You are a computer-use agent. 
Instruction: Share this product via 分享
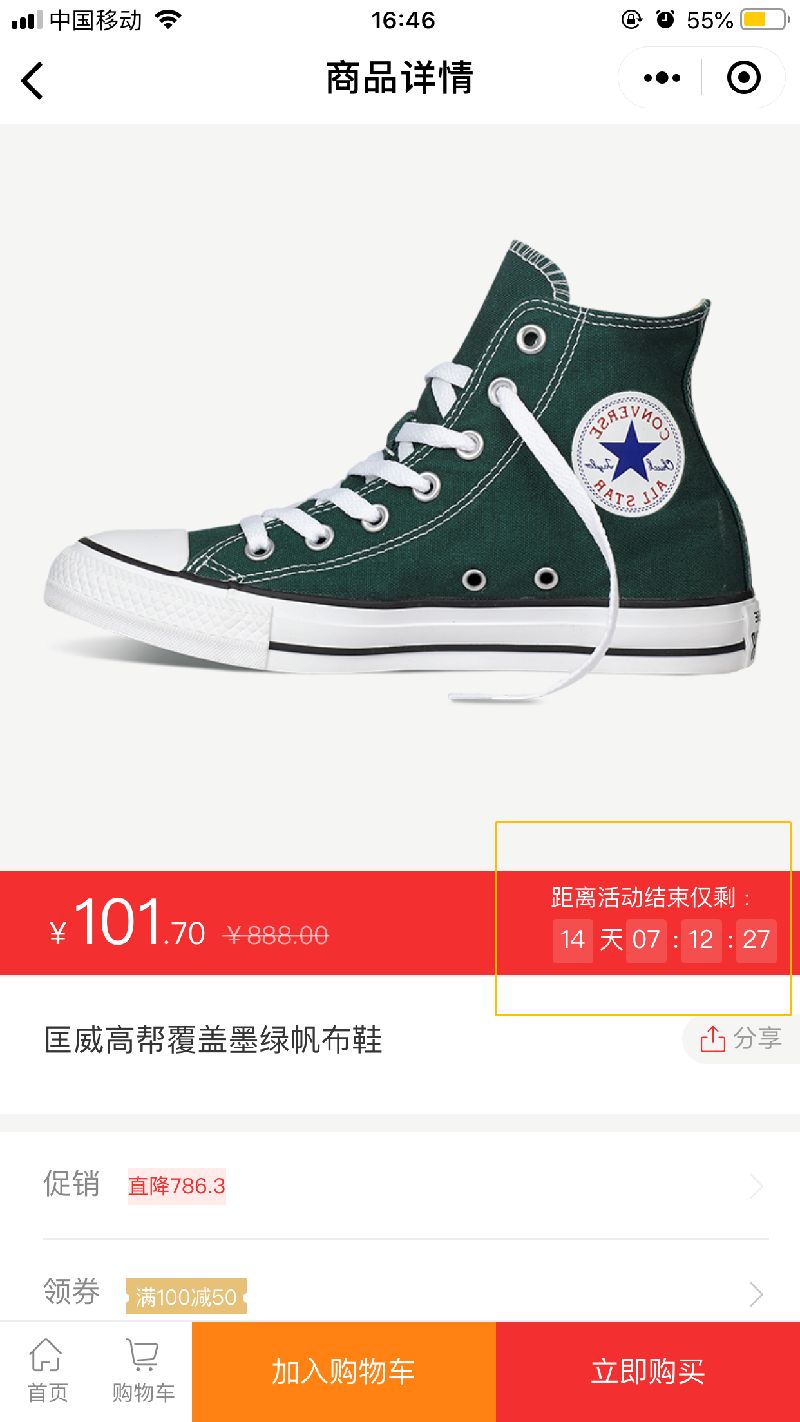click(x=741, y=1039)
